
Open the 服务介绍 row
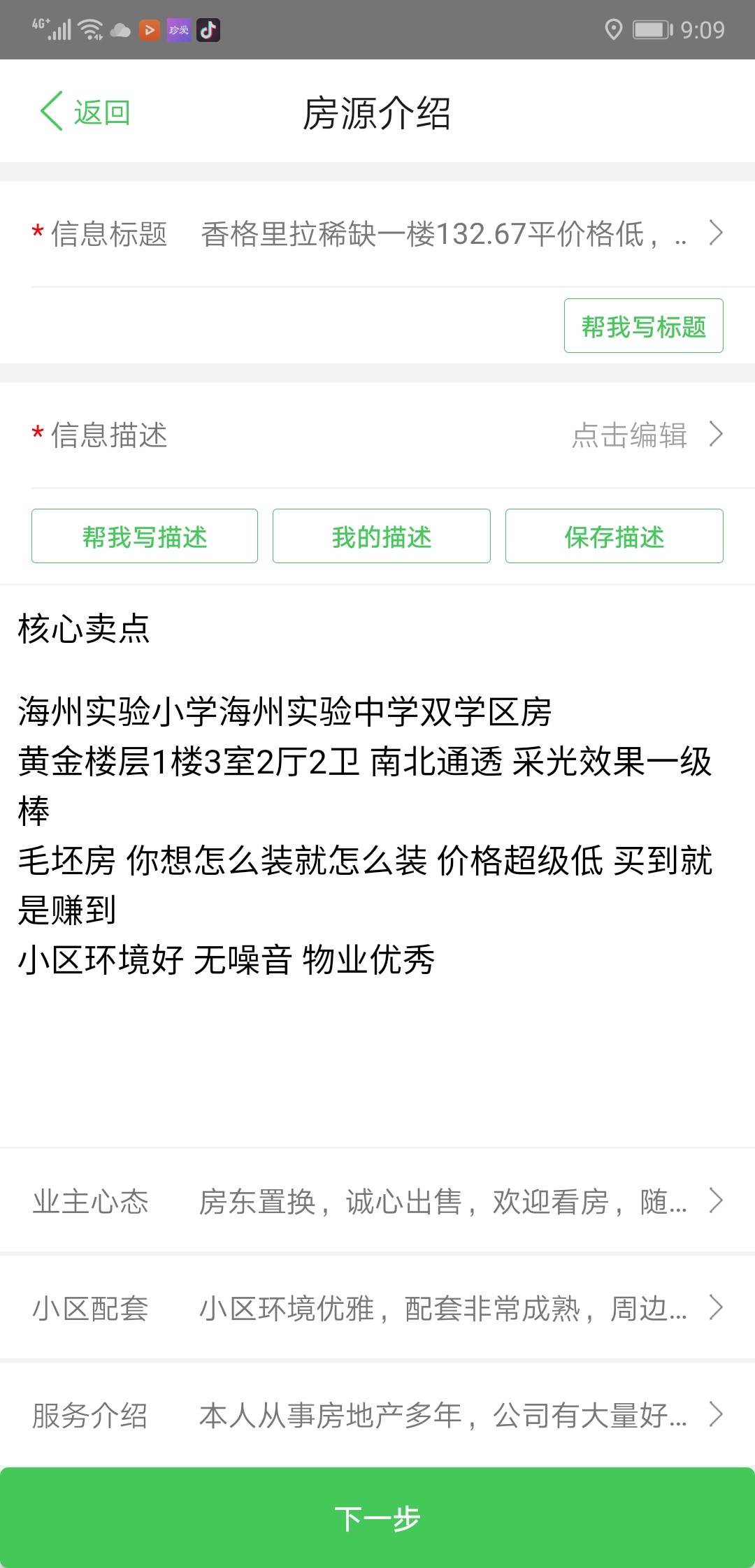pyautogui.click(x=377, y=1415)
